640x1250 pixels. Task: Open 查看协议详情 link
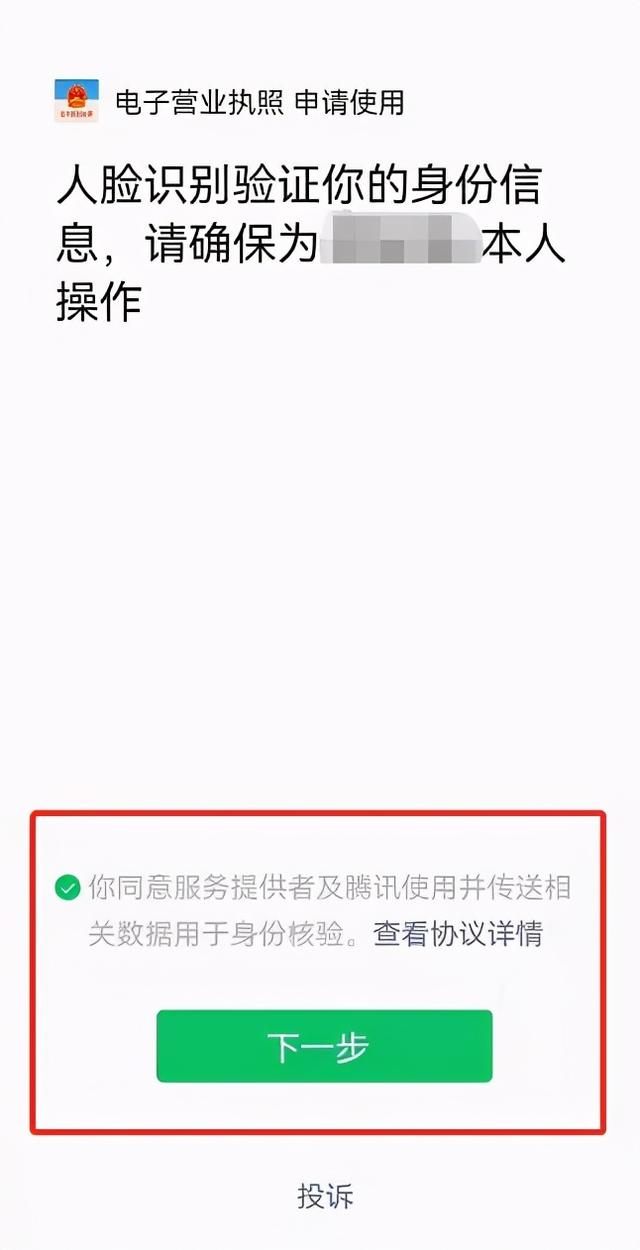[x=458, y=934]
